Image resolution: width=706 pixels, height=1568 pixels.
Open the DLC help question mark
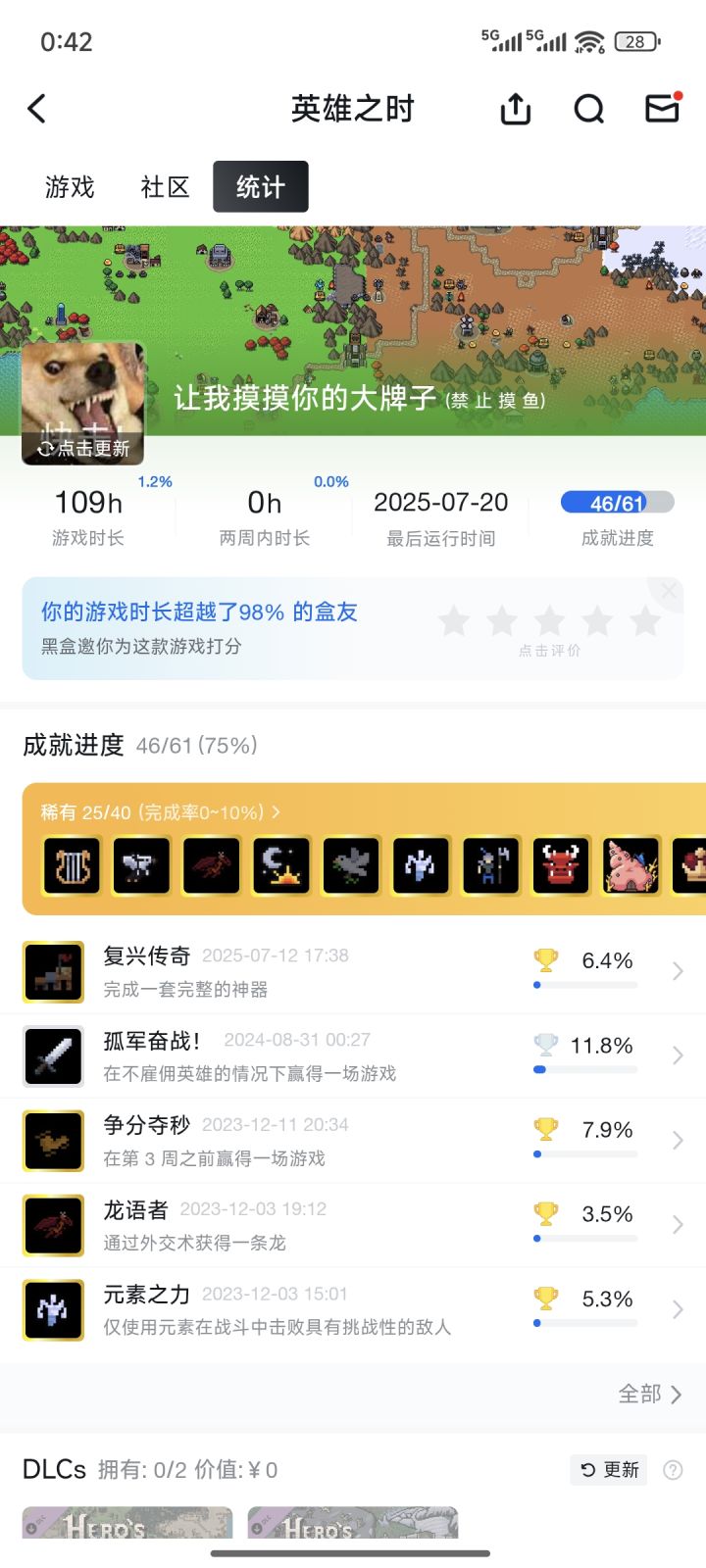point(673,1470)
